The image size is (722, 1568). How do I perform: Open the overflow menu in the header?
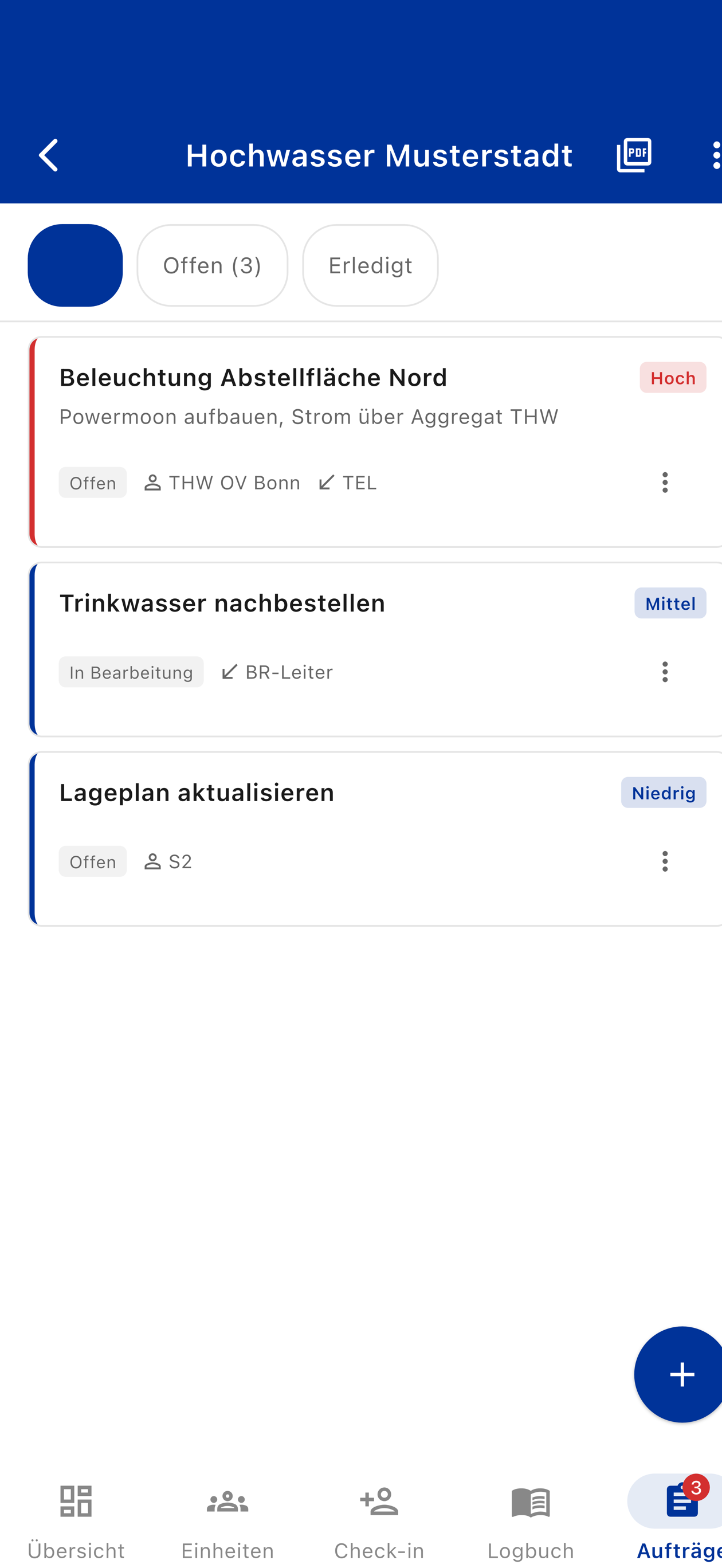coord(717,155)
